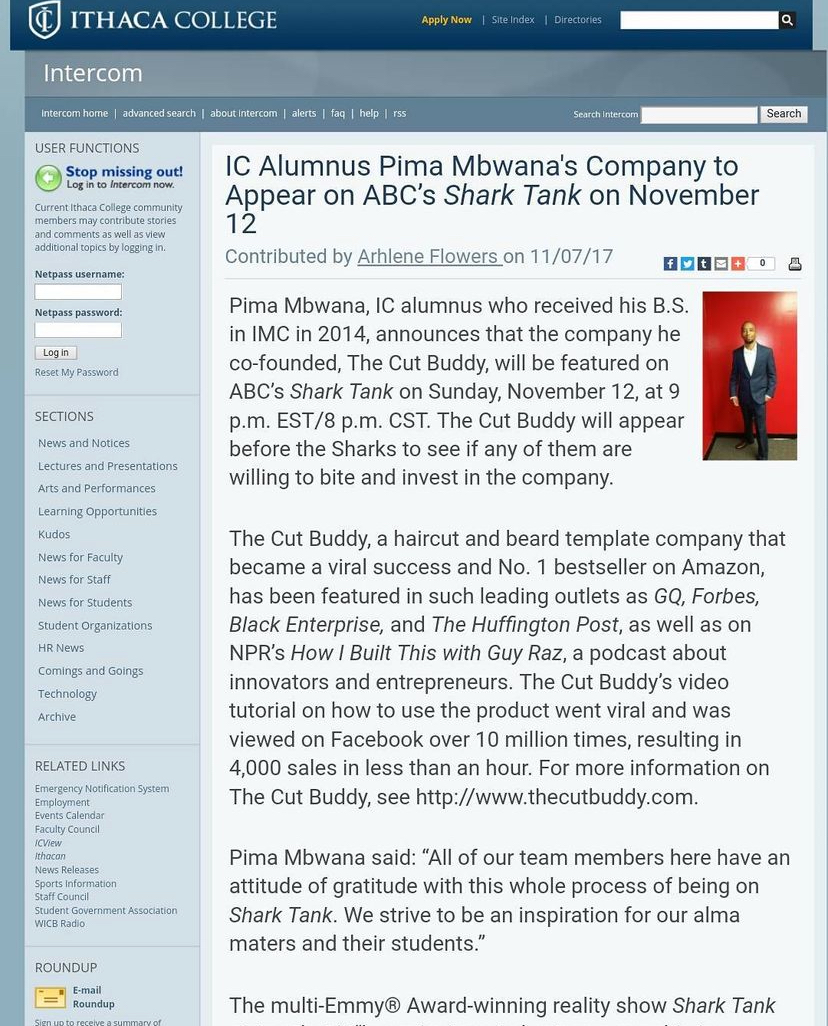The width and height of the screenshot is (828, 1026).
Task: Focus the Netpass password field
Action: pos(78,330)
